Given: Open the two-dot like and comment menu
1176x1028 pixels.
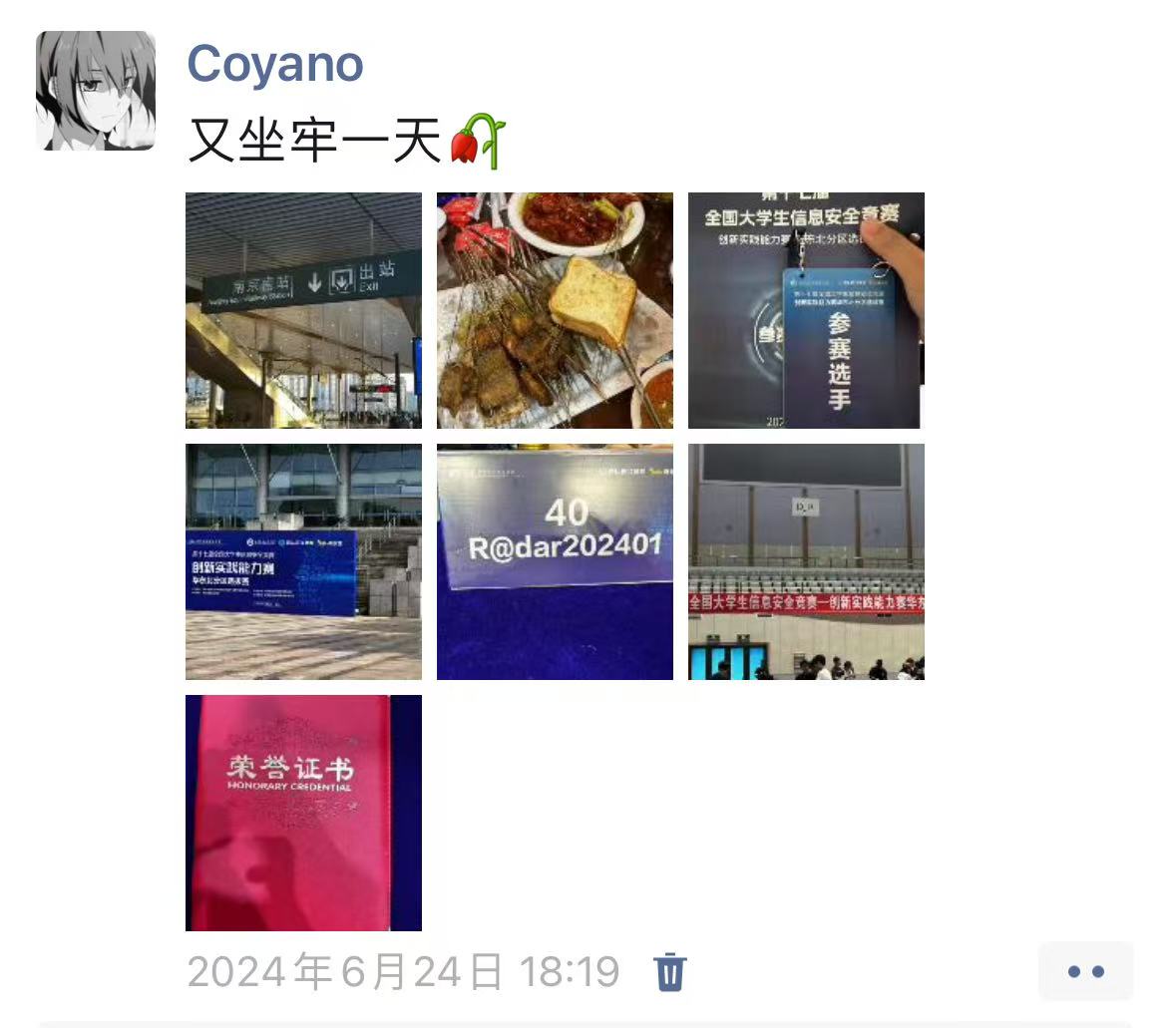Looking at the screenshot, I should pyautogui.click(x=1085, y=971).
